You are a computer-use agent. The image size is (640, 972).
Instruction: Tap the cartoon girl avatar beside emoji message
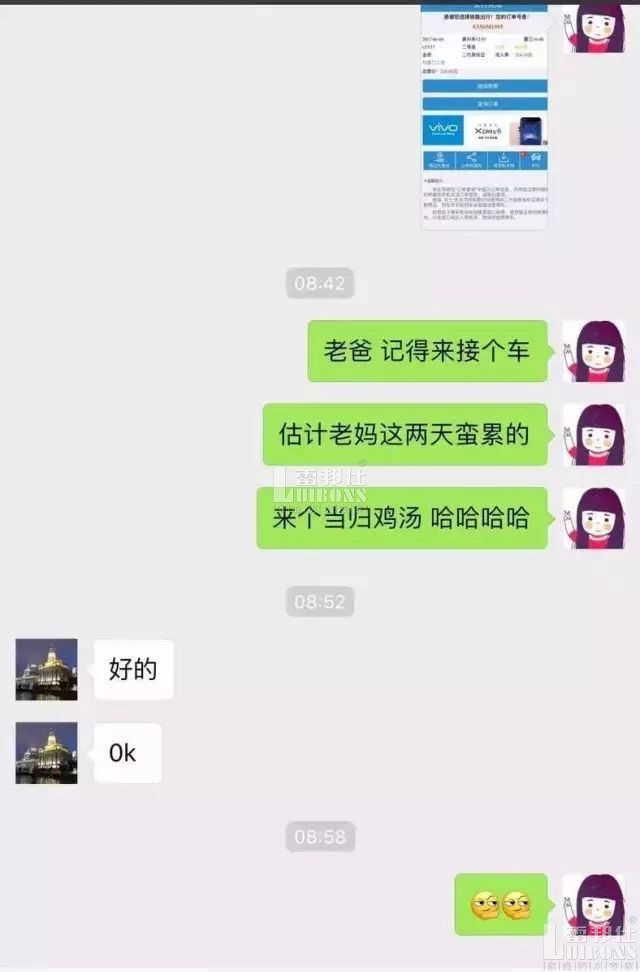[594, 904]
